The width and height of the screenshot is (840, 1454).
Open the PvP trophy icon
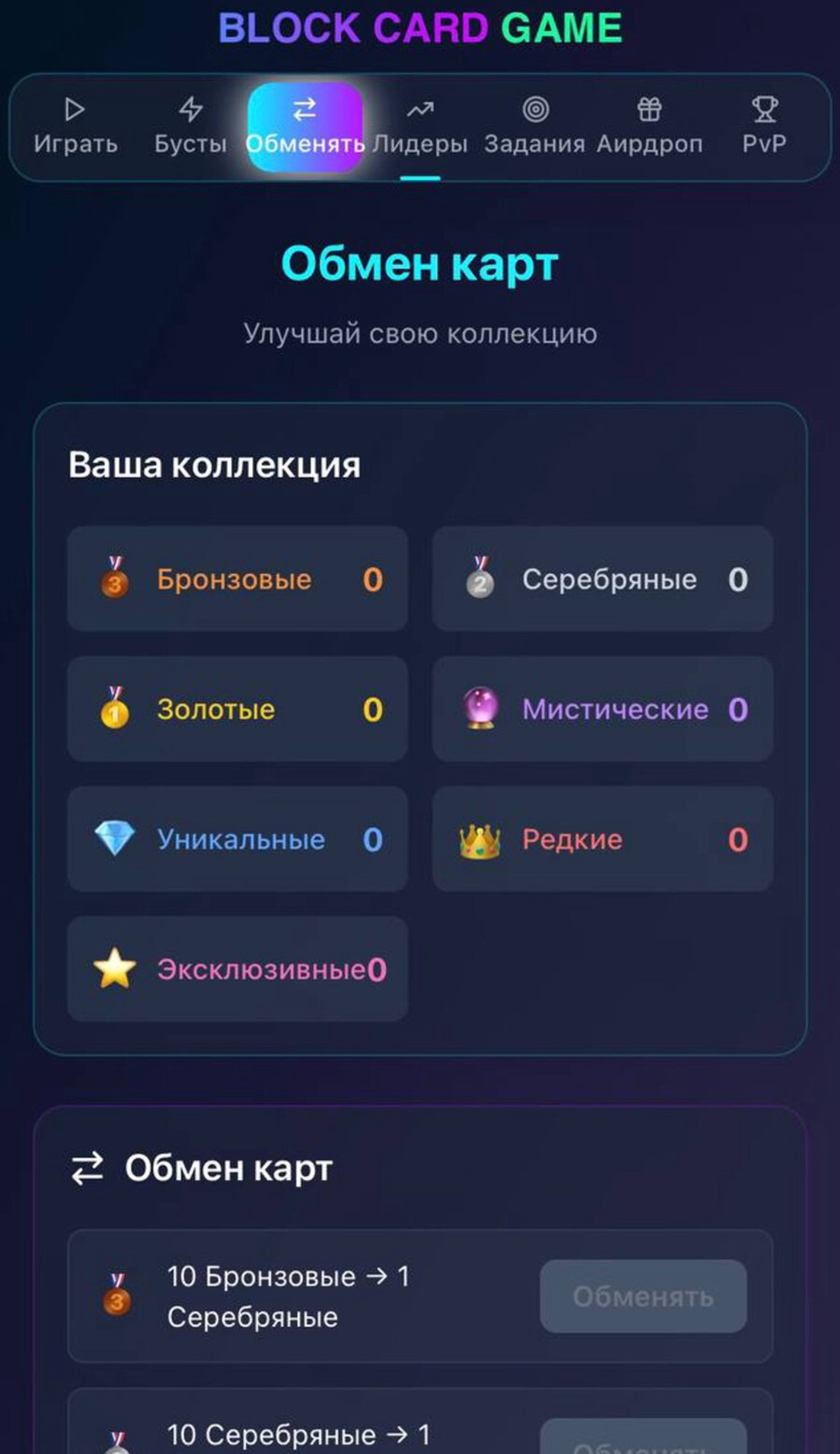pos(765,110)
